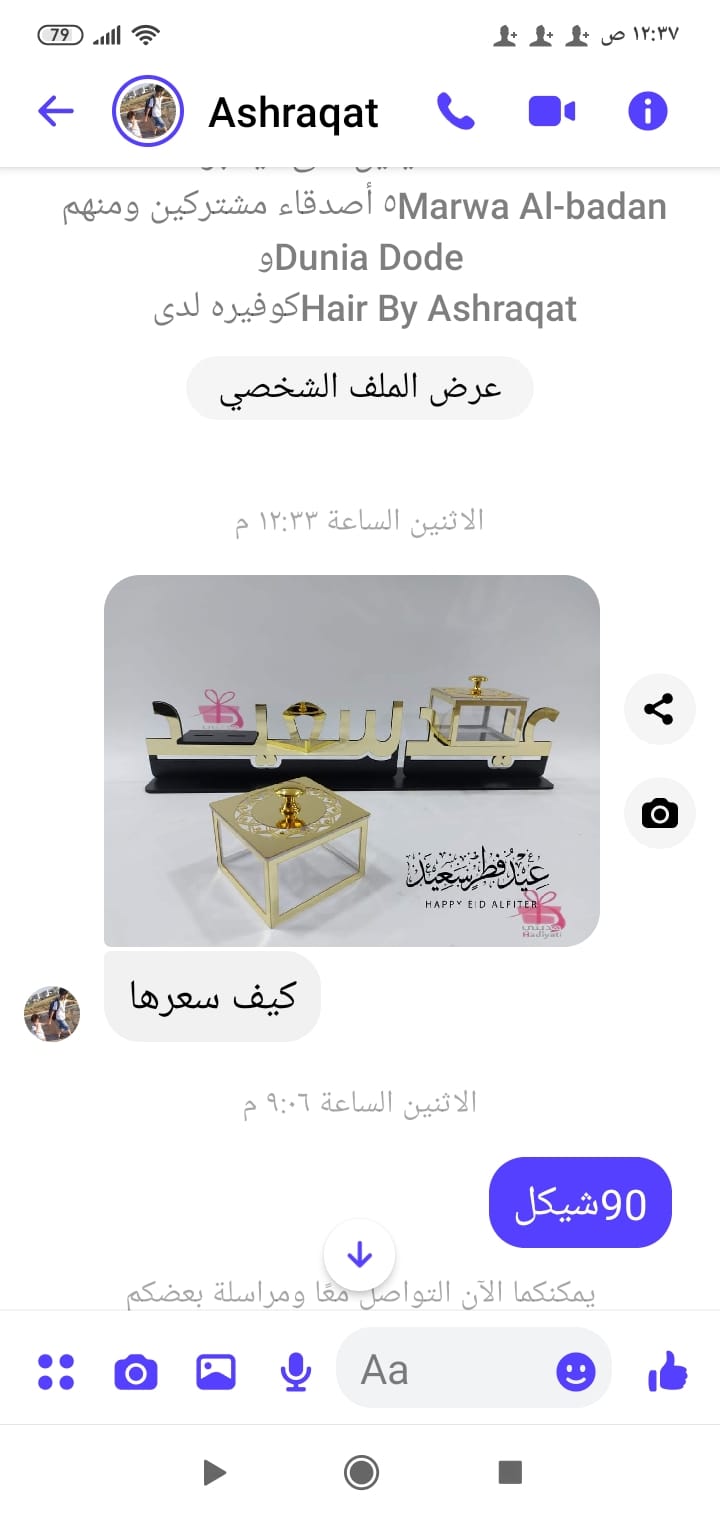Open the emoji picker
This screenshot has height=1520, width=720.
point(575,1371)
